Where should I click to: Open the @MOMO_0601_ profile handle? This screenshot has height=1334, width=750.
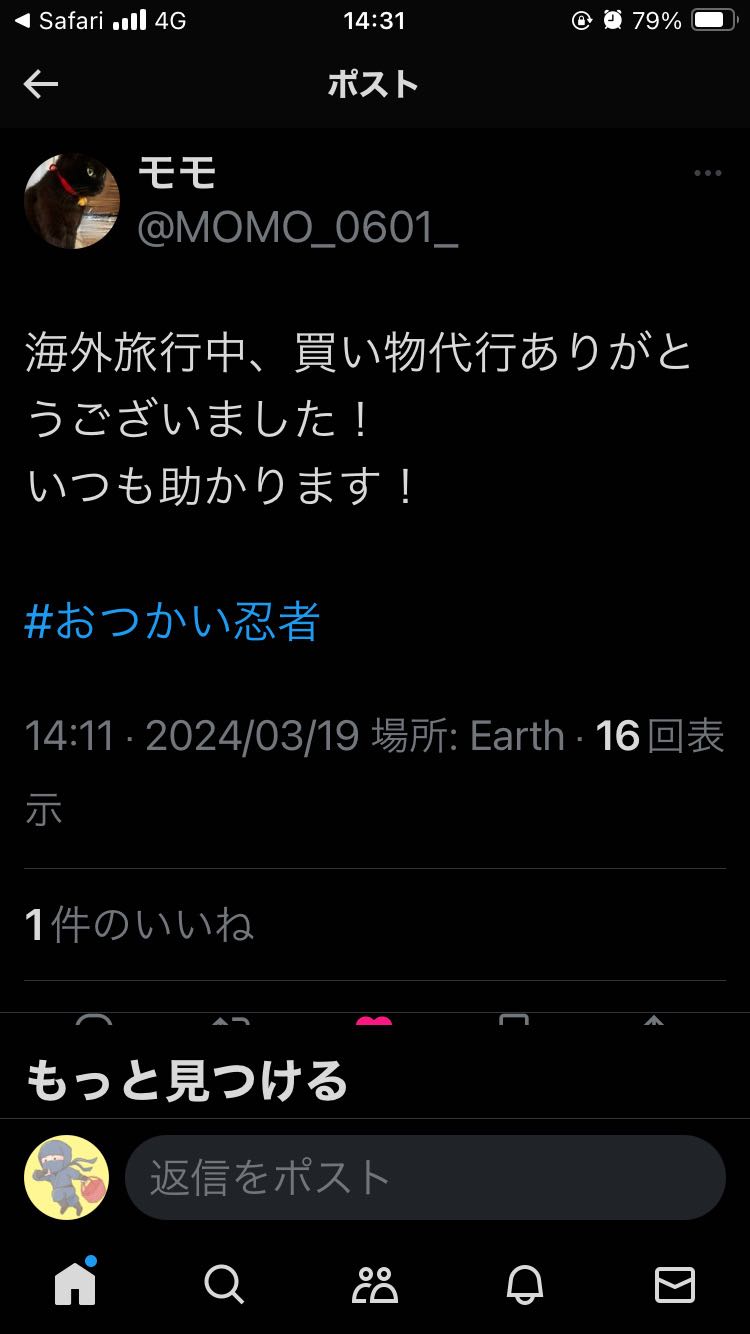pos(297,228)
